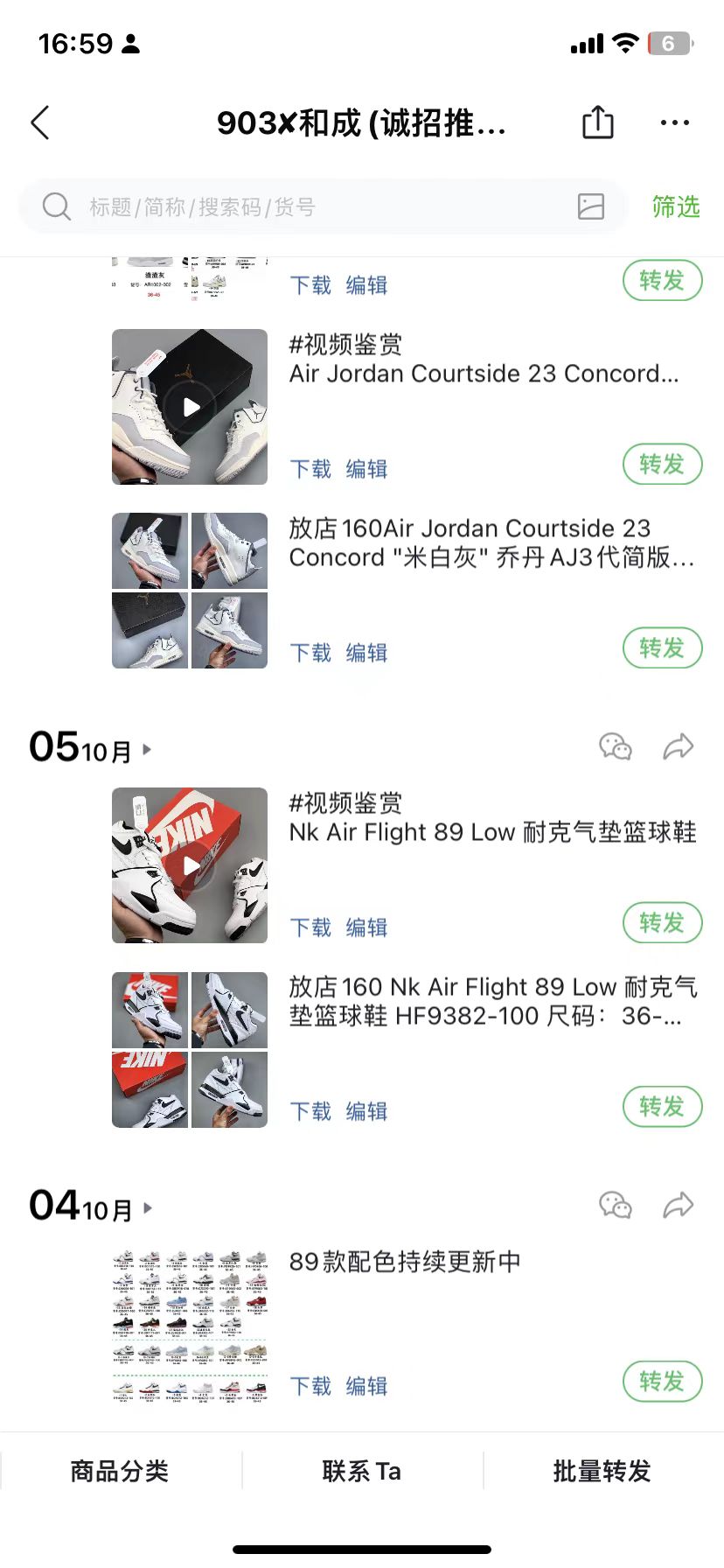转发 the 放店160 Nk Air Flight 89 post

[662, 1106]
